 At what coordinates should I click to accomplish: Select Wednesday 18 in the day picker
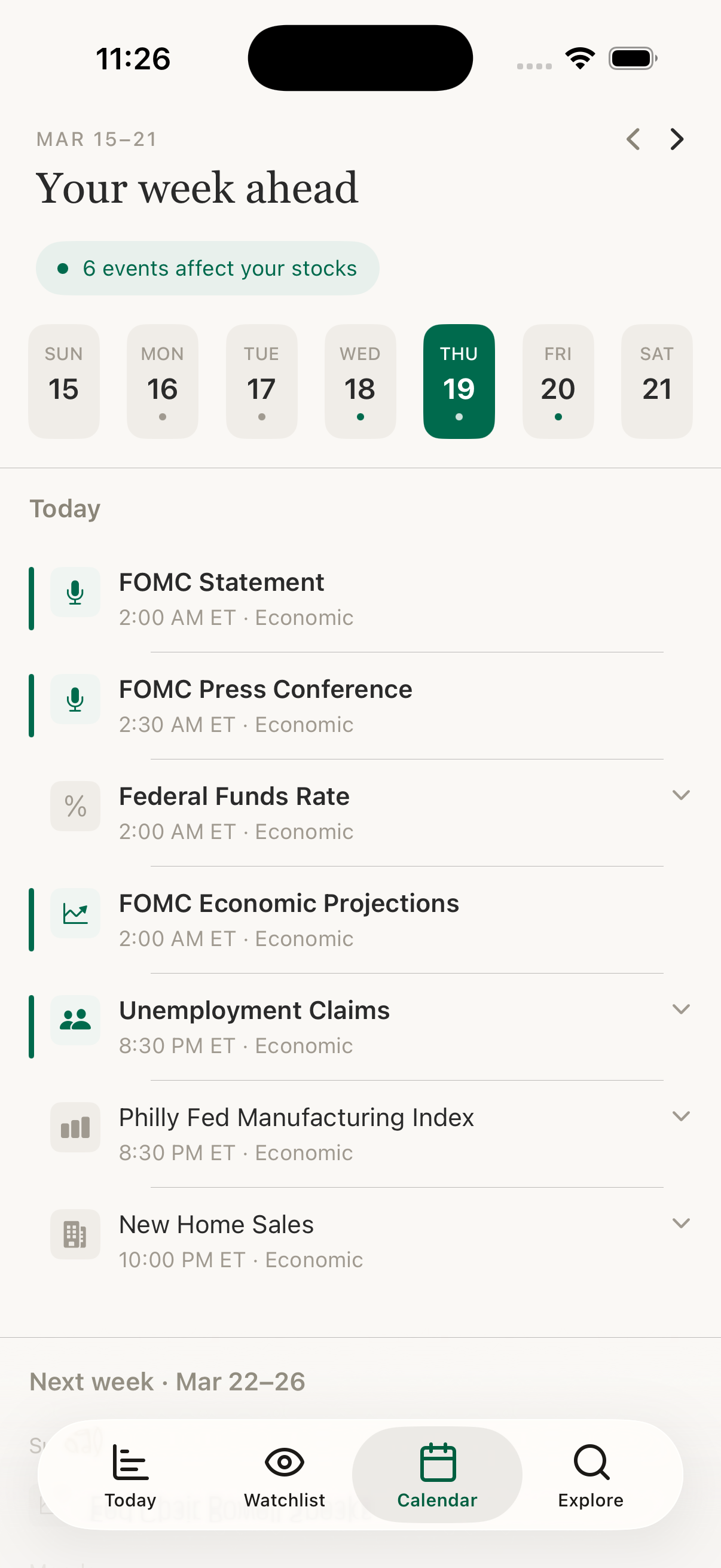click(x=360, y=381)
